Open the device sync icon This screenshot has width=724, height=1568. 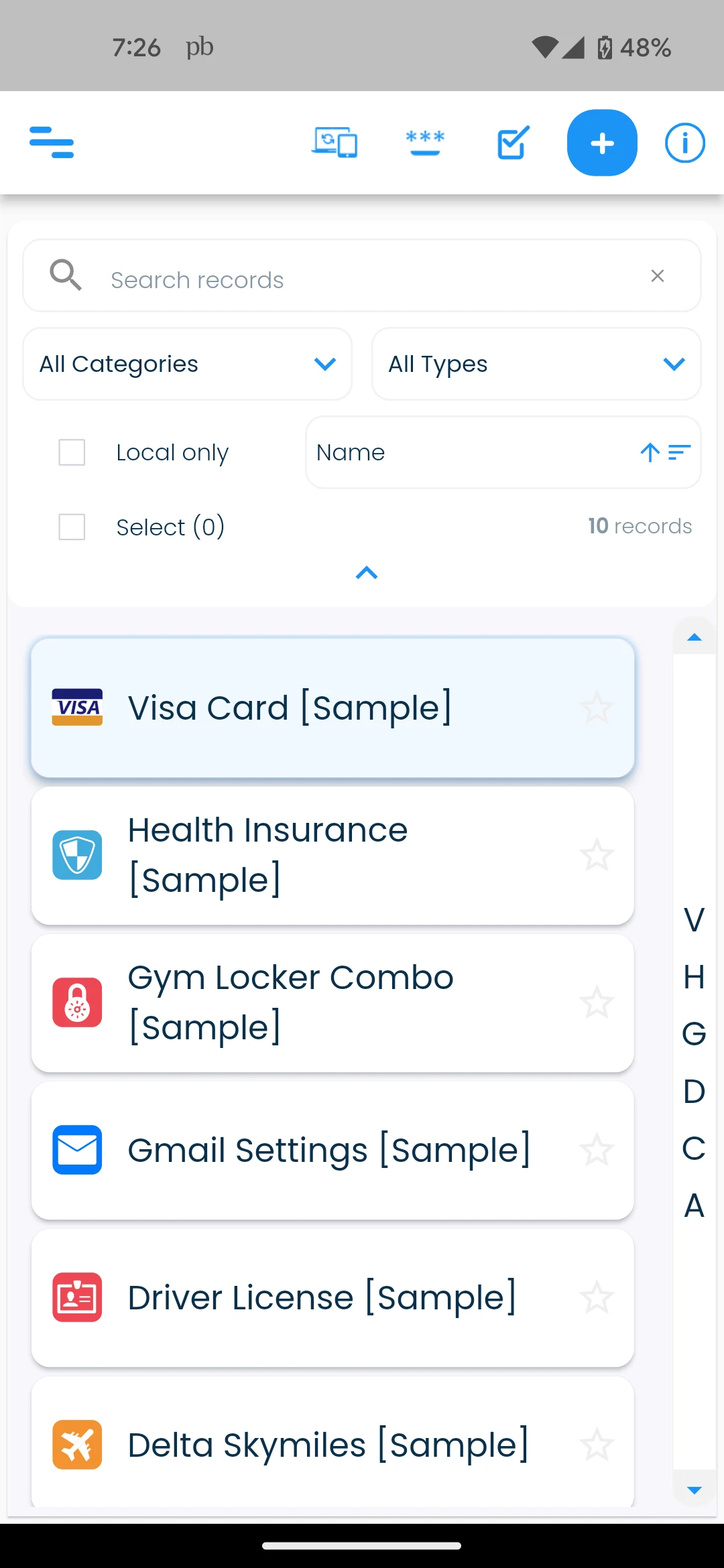click(334, 142)
